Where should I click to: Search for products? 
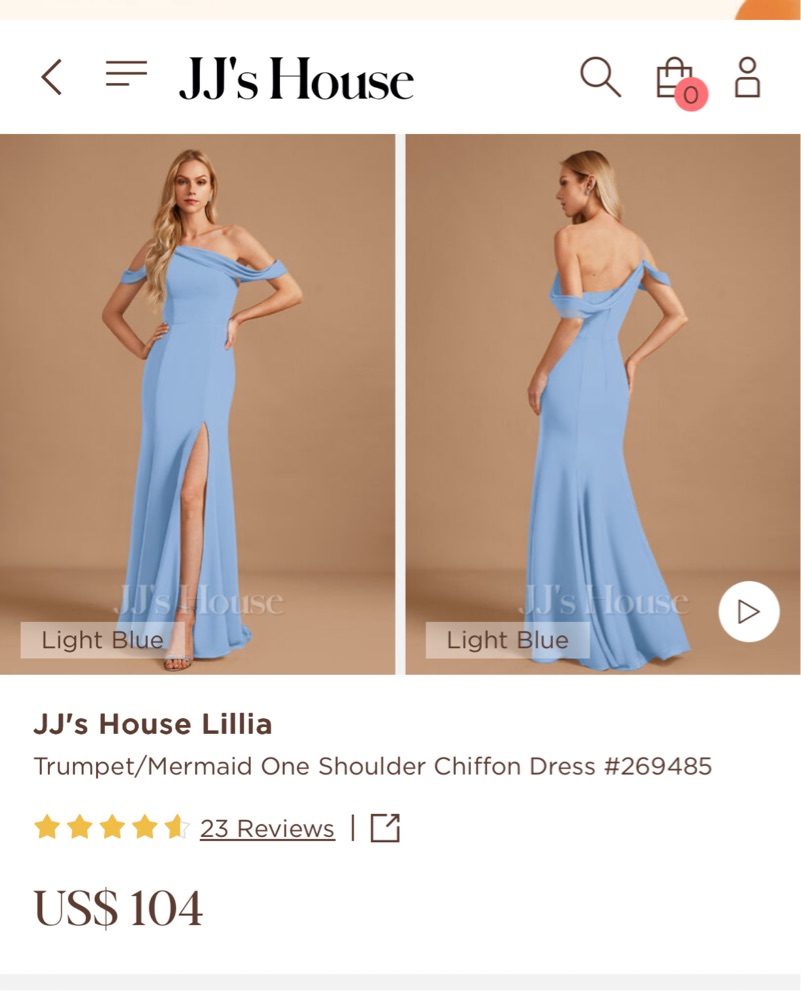click(x=600, y=77)
